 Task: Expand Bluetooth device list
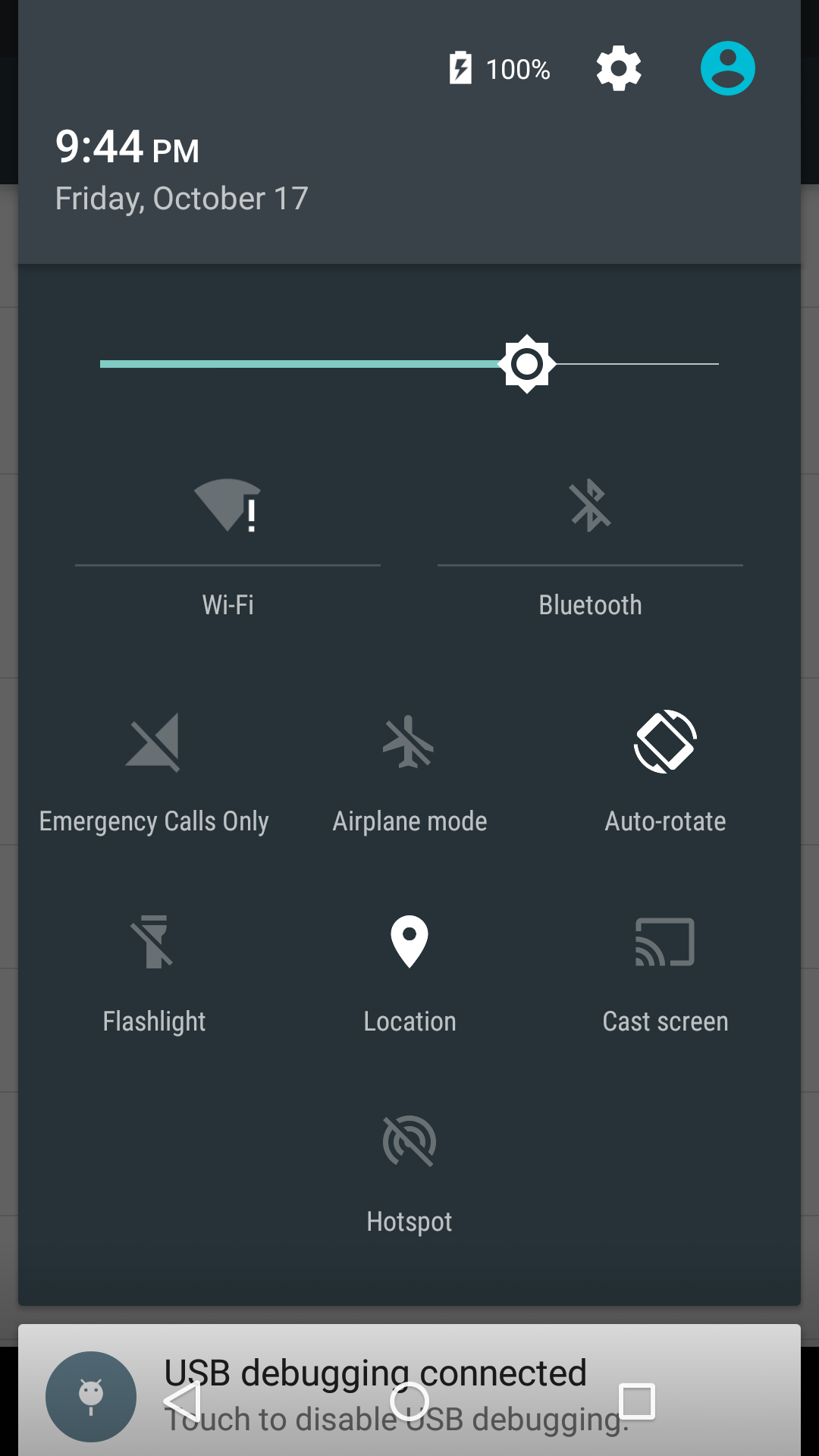(x=590, y=604)
